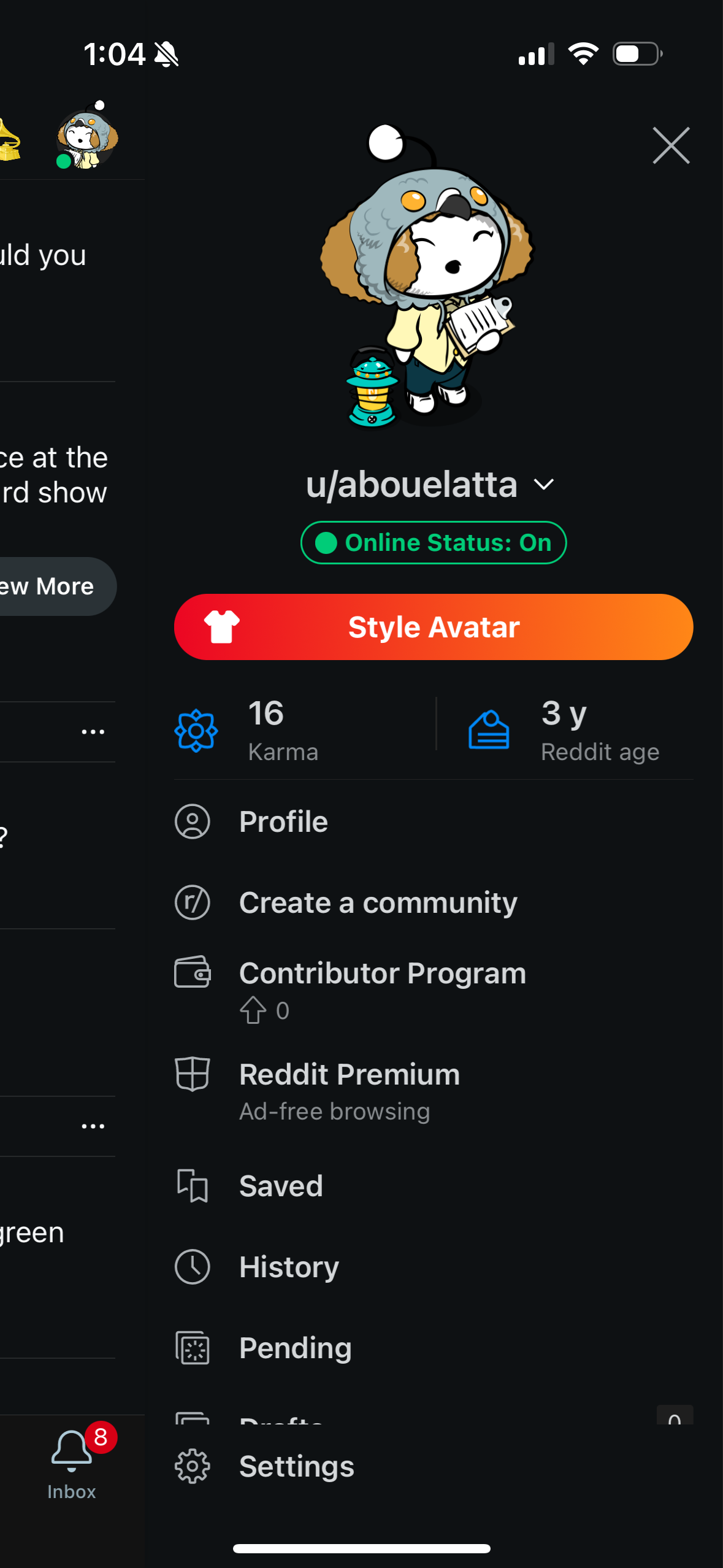Switch to the Inbox tab
The image size is (723, 1568).
tap(72, 1461)
